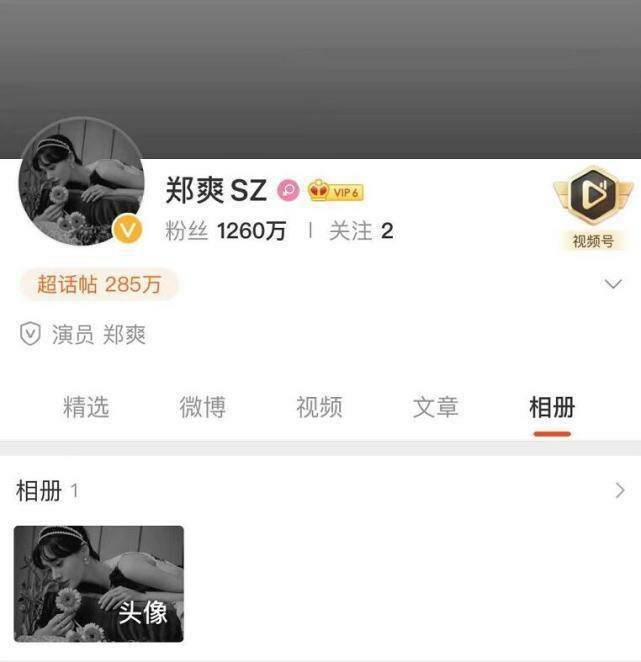The height and width of the screenshot is (662, 641).
Task: Select the 相册 tab
Action: (x=552, y=407)
